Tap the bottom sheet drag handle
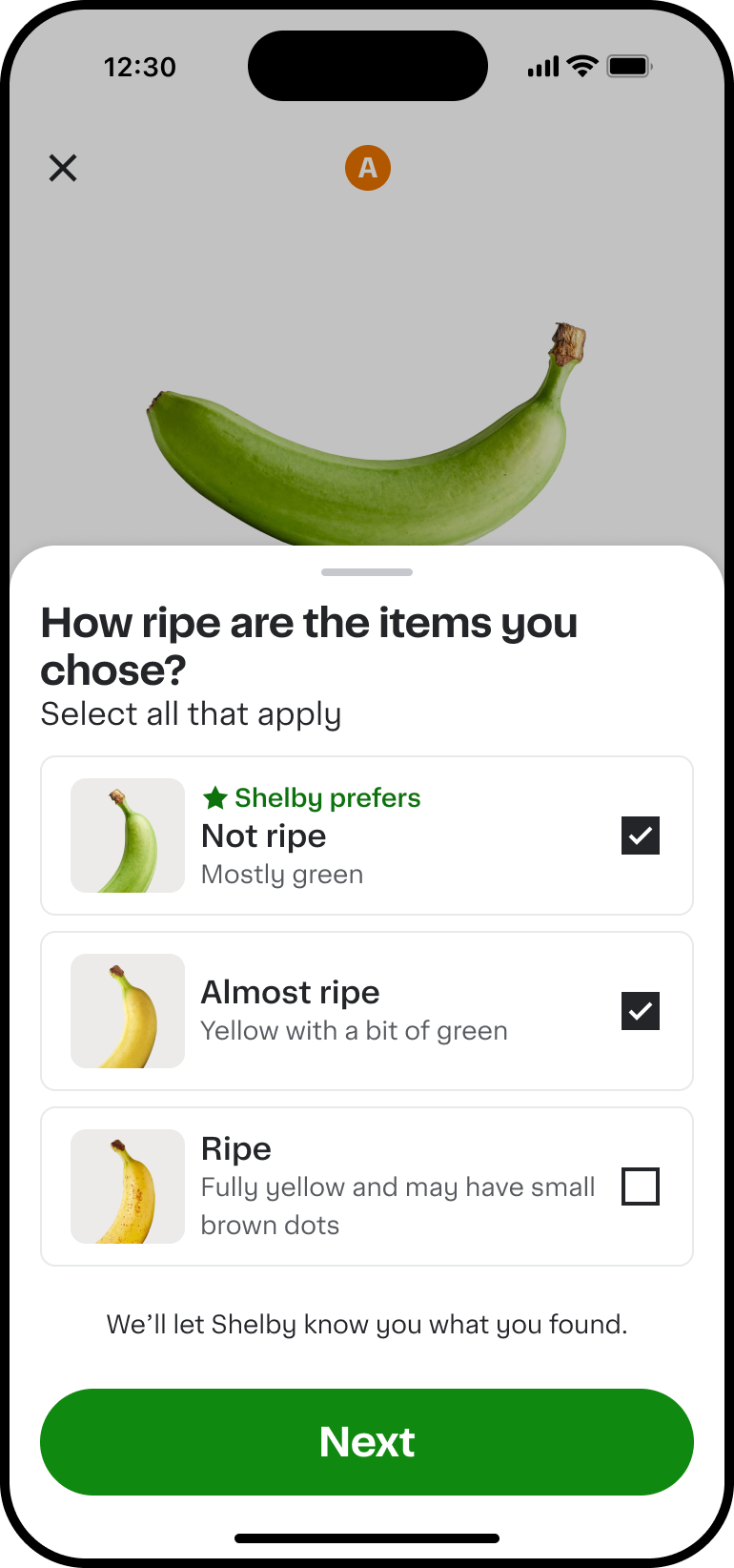 [x=367, y=572]
